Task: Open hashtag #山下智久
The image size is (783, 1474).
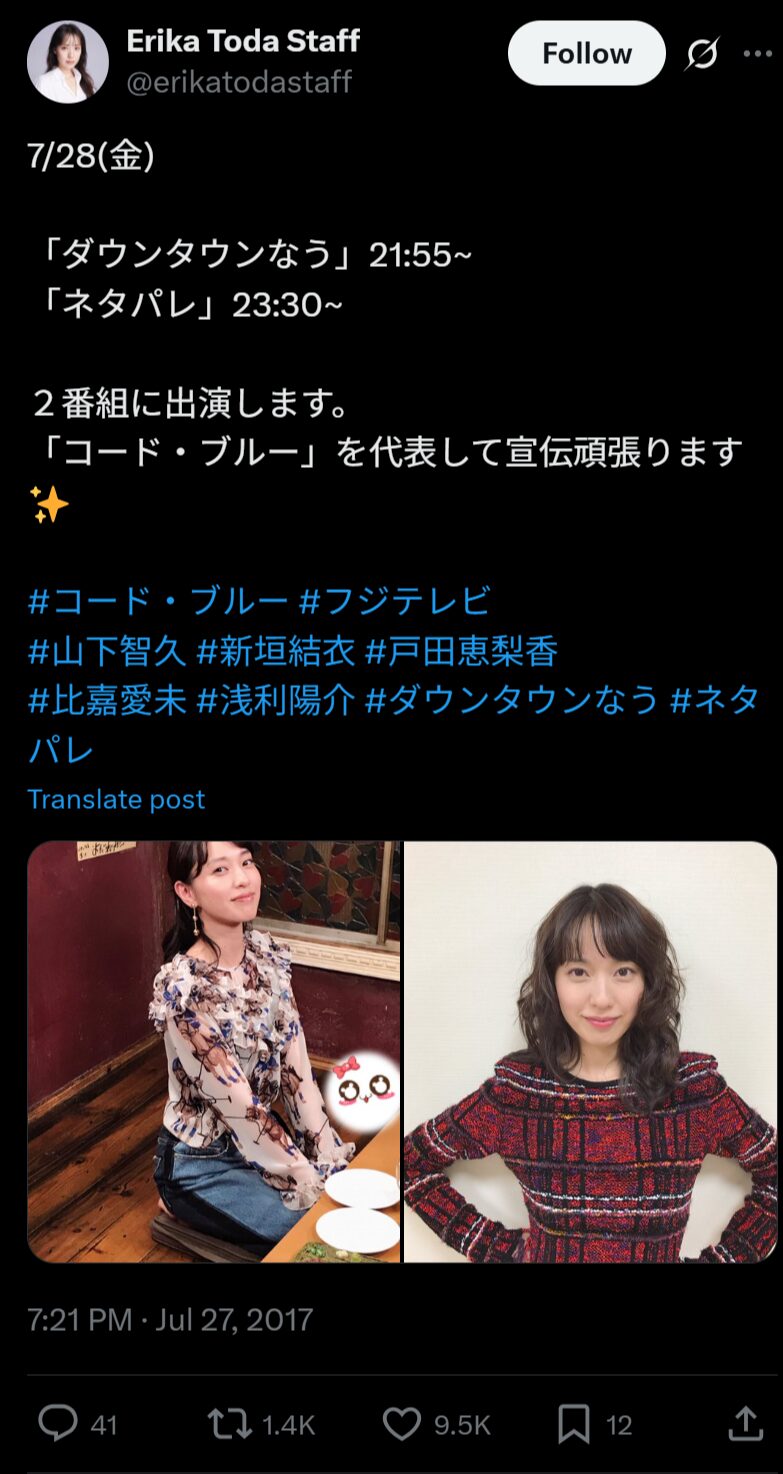Action: pyautogui.click(x=107, y=651)
